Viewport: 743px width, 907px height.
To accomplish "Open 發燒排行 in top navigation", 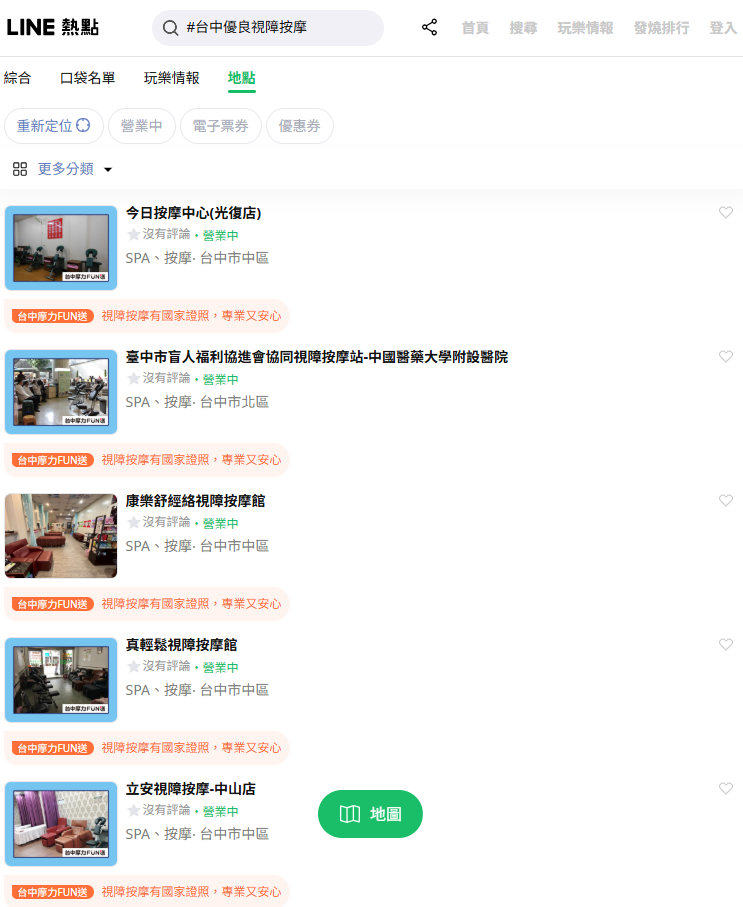I will point(661,28).
